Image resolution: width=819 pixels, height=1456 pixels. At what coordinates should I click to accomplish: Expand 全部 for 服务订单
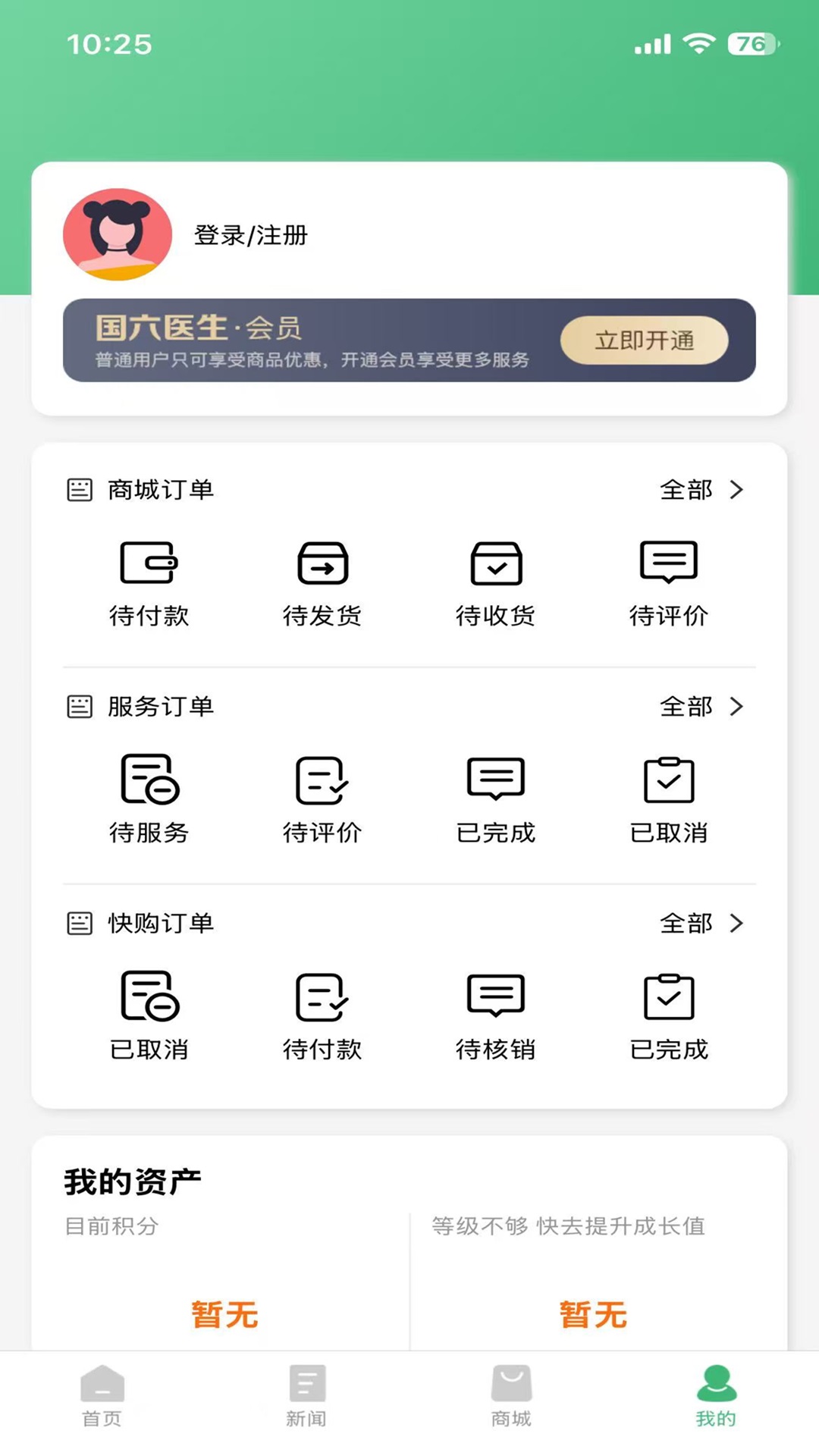point(701,707)
